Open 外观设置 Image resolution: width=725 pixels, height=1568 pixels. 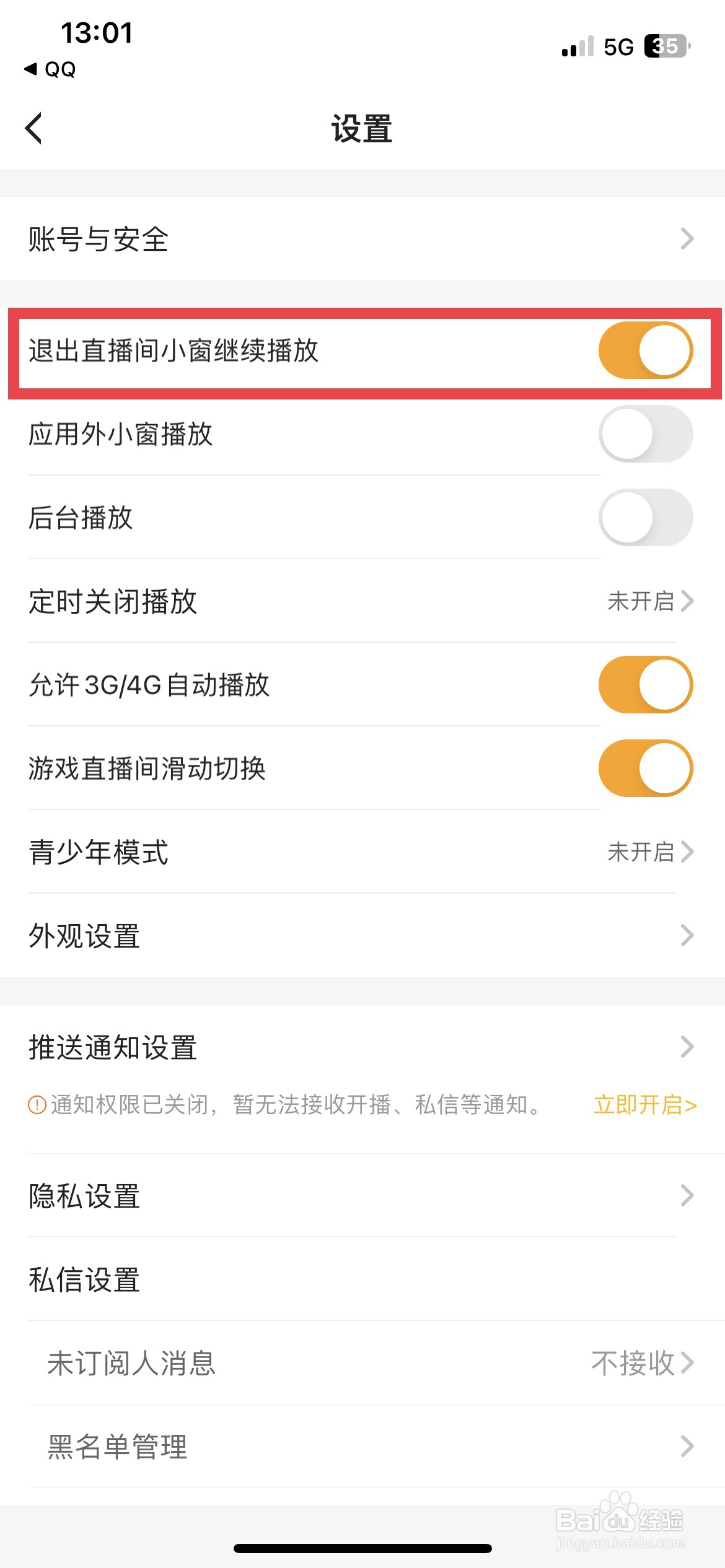pyautogui.click(x=362, y=935)
